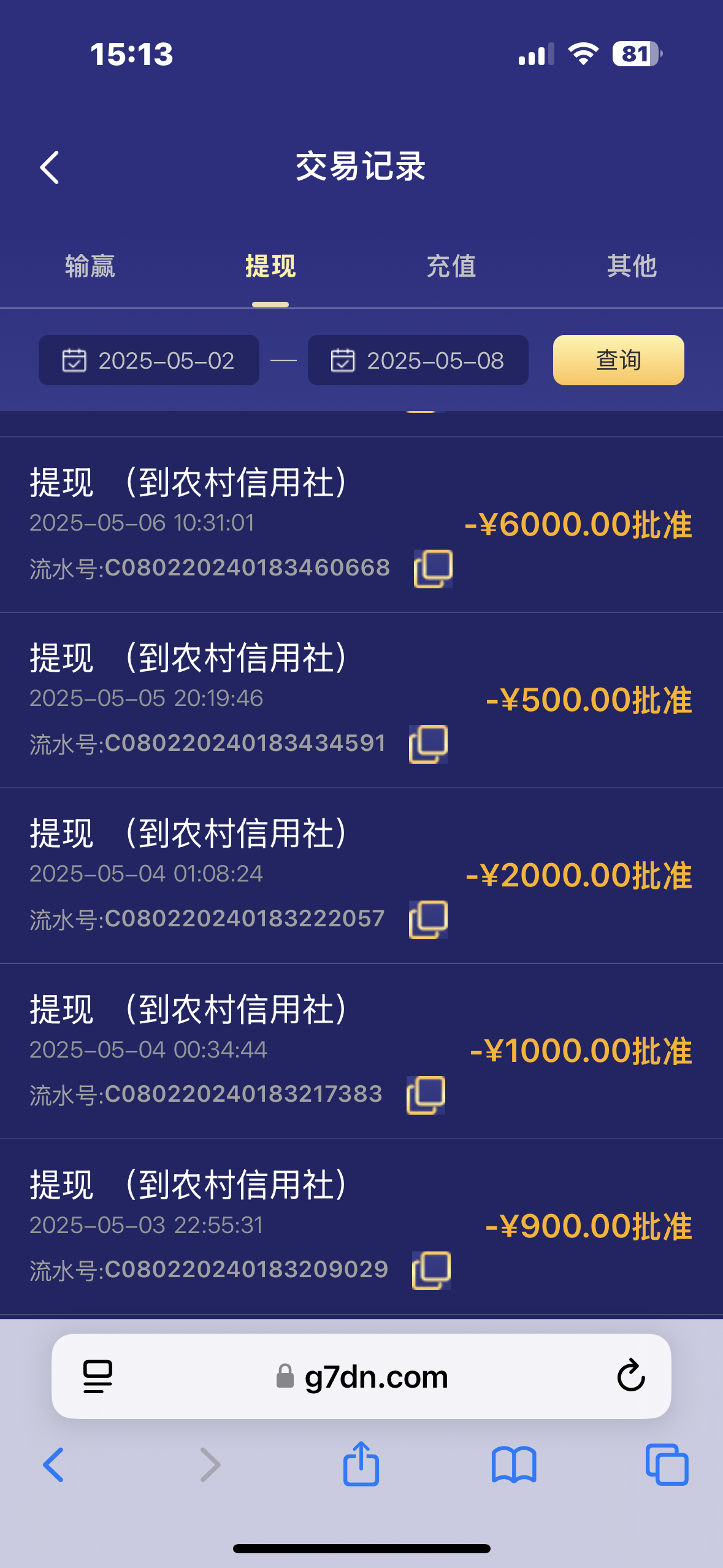
Task: Tap the g7dn.com address bar
Action: 362,1376
